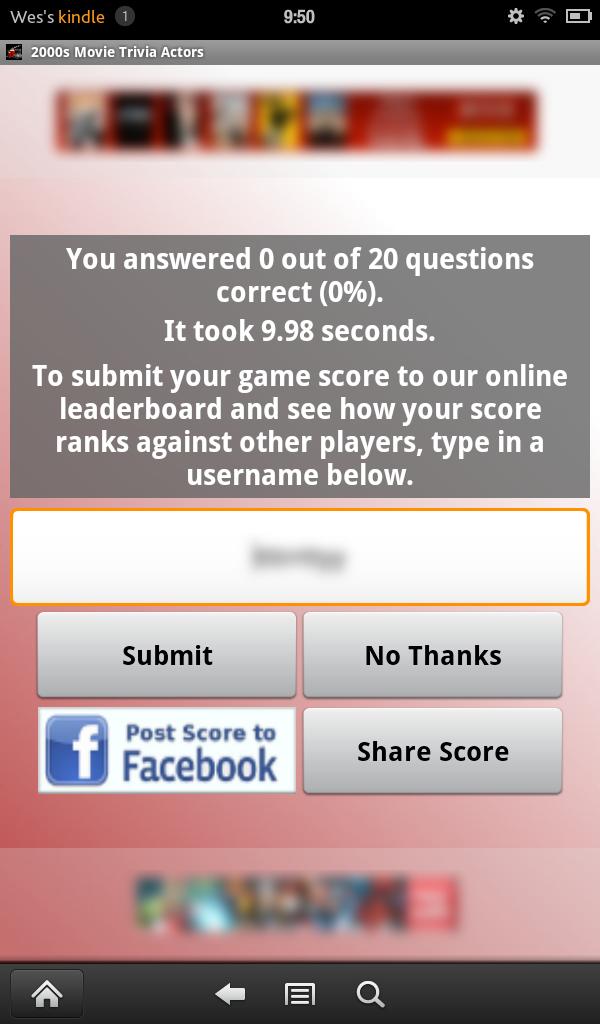Post score to Facebook
Viewport: 600px width, 1024px height.
tap(167, 751)
